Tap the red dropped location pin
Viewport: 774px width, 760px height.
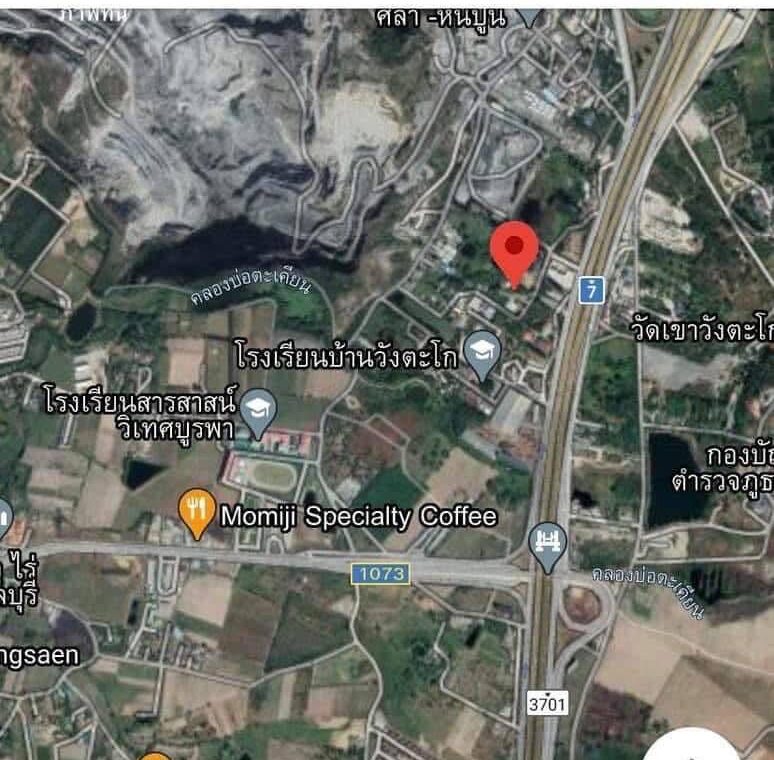(x=514, y=248)
